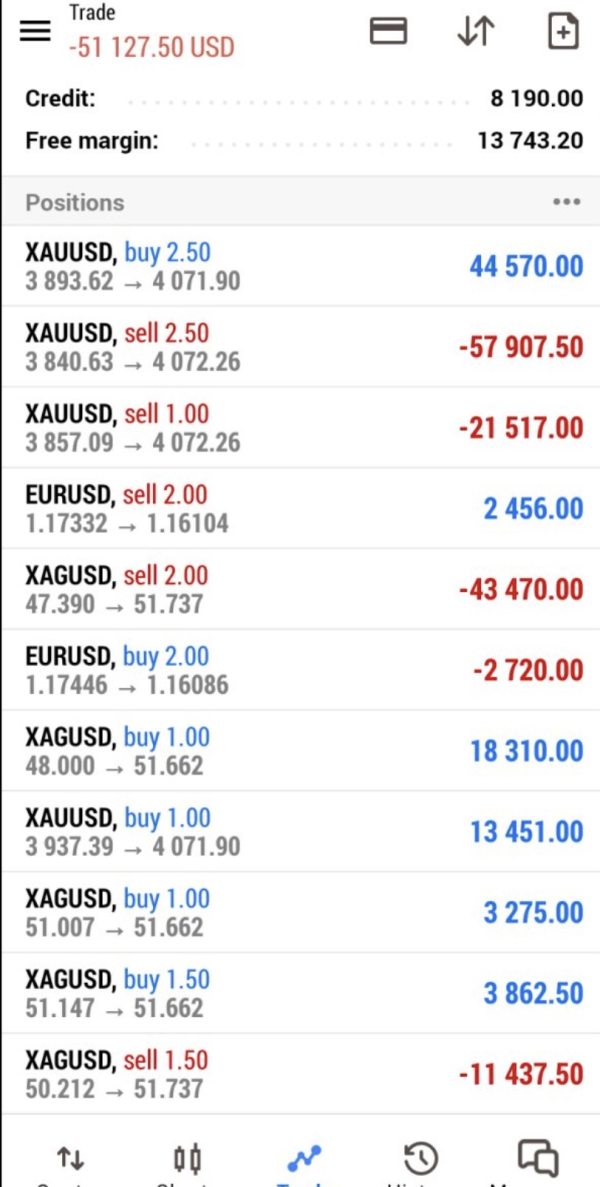600x1187 pixels.
Task: Go to the Chart tab
Action: [187, 1160]
